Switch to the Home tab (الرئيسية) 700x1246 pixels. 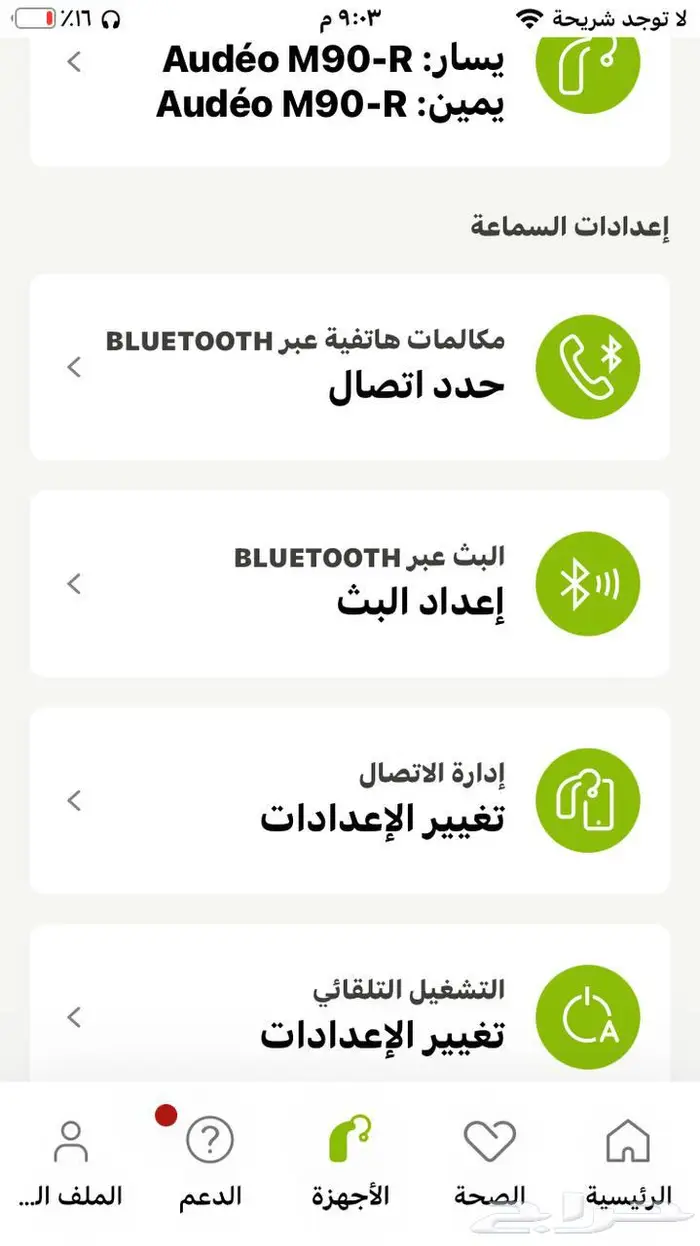tap(628, 1160)
